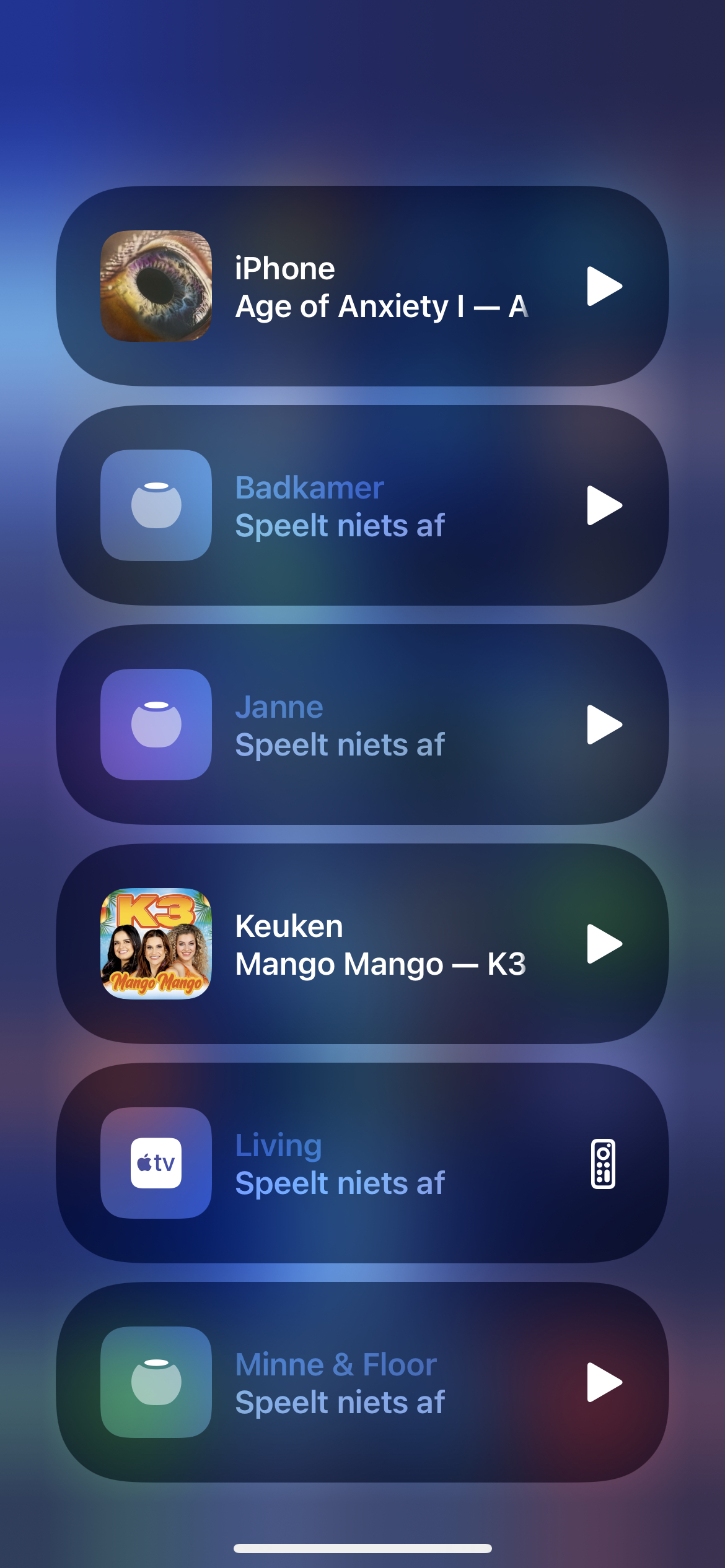Open the Badkamer HomePod card
This screenshot has height=1568, width=725.
(x=372, y=507)
